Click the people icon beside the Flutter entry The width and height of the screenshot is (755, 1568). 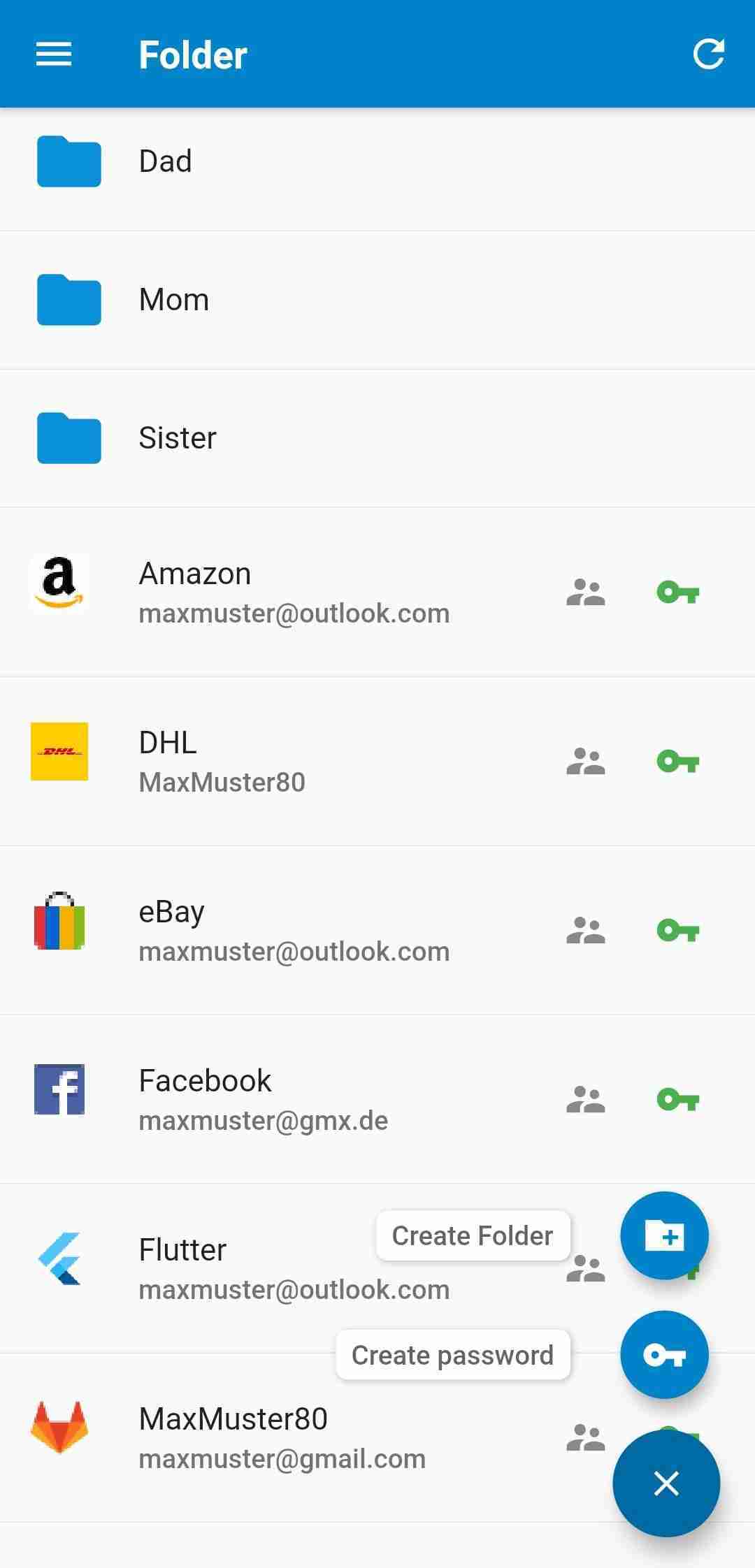coord(586,1268)
